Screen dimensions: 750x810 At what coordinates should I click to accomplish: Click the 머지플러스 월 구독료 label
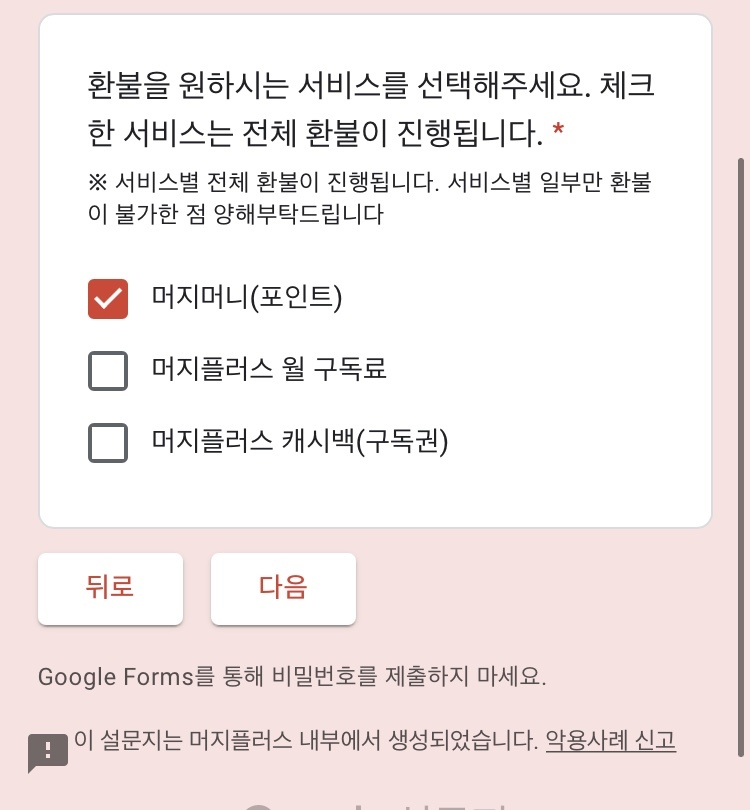[x=268, y=371]
